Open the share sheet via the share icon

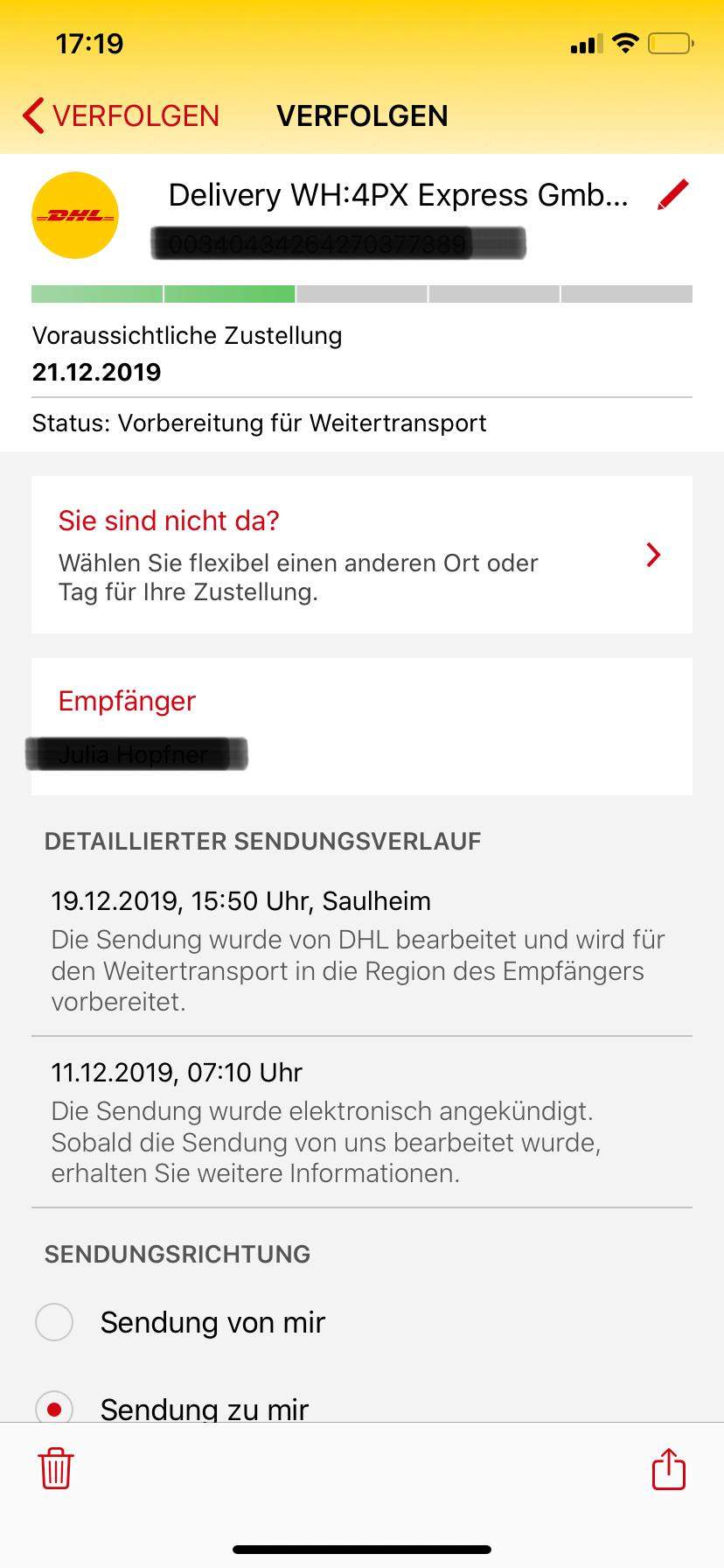[x=668, y=1469]
